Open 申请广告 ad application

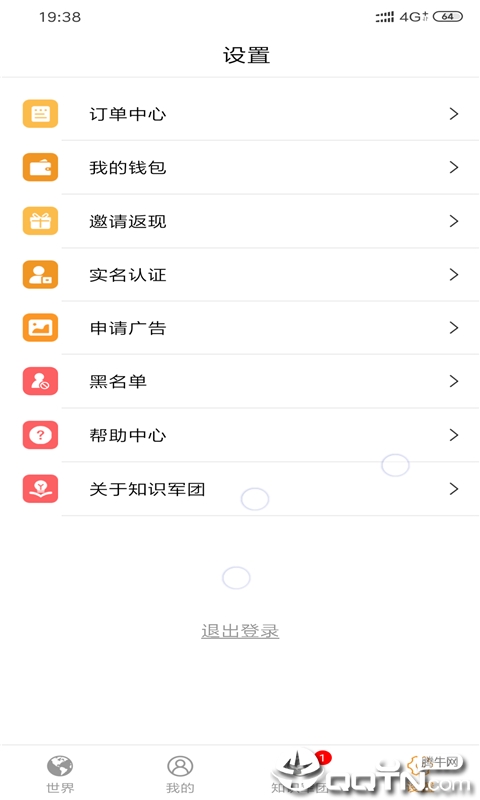pyautogui.click(x=240, y=328)
